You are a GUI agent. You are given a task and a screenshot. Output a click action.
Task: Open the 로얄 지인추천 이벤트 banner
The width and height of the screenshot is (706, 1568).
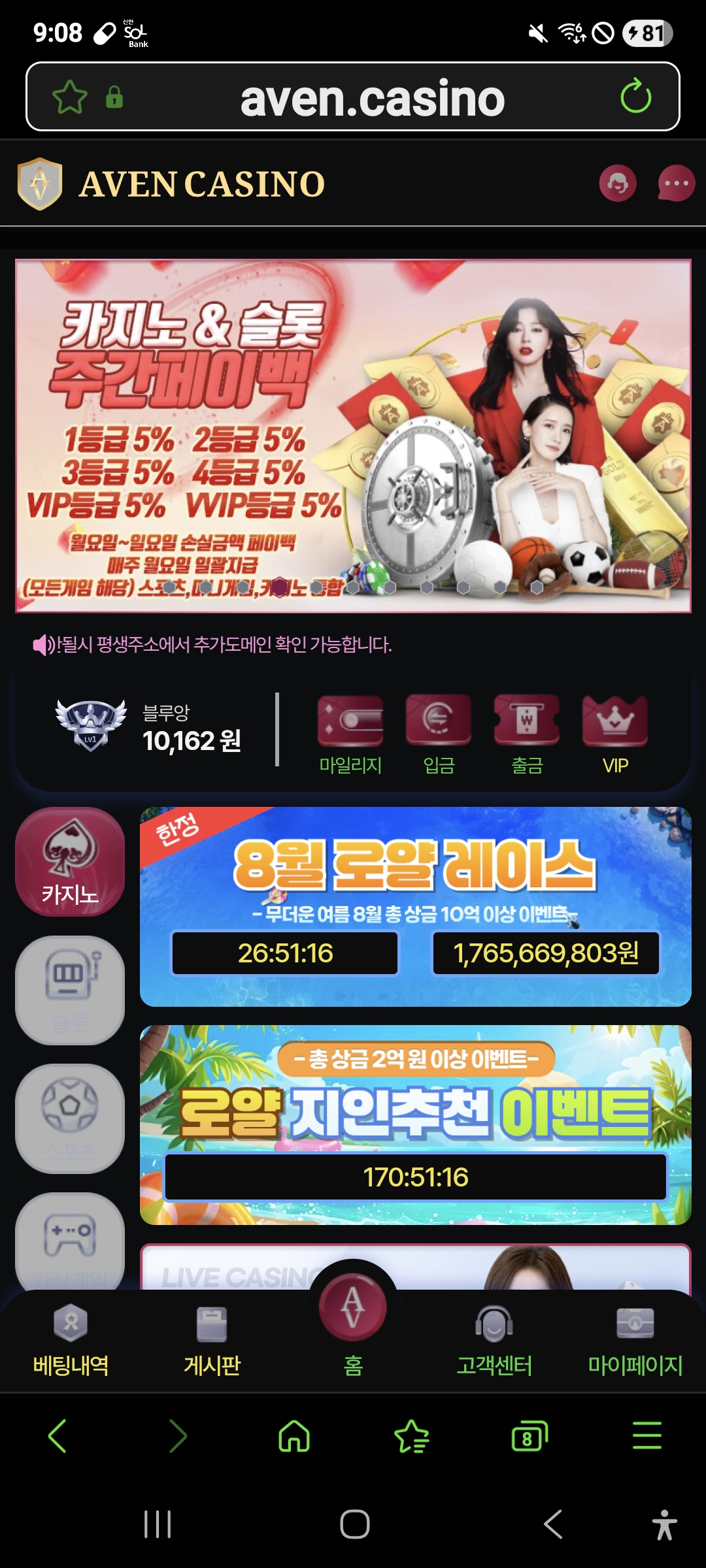coord(416,1125)
